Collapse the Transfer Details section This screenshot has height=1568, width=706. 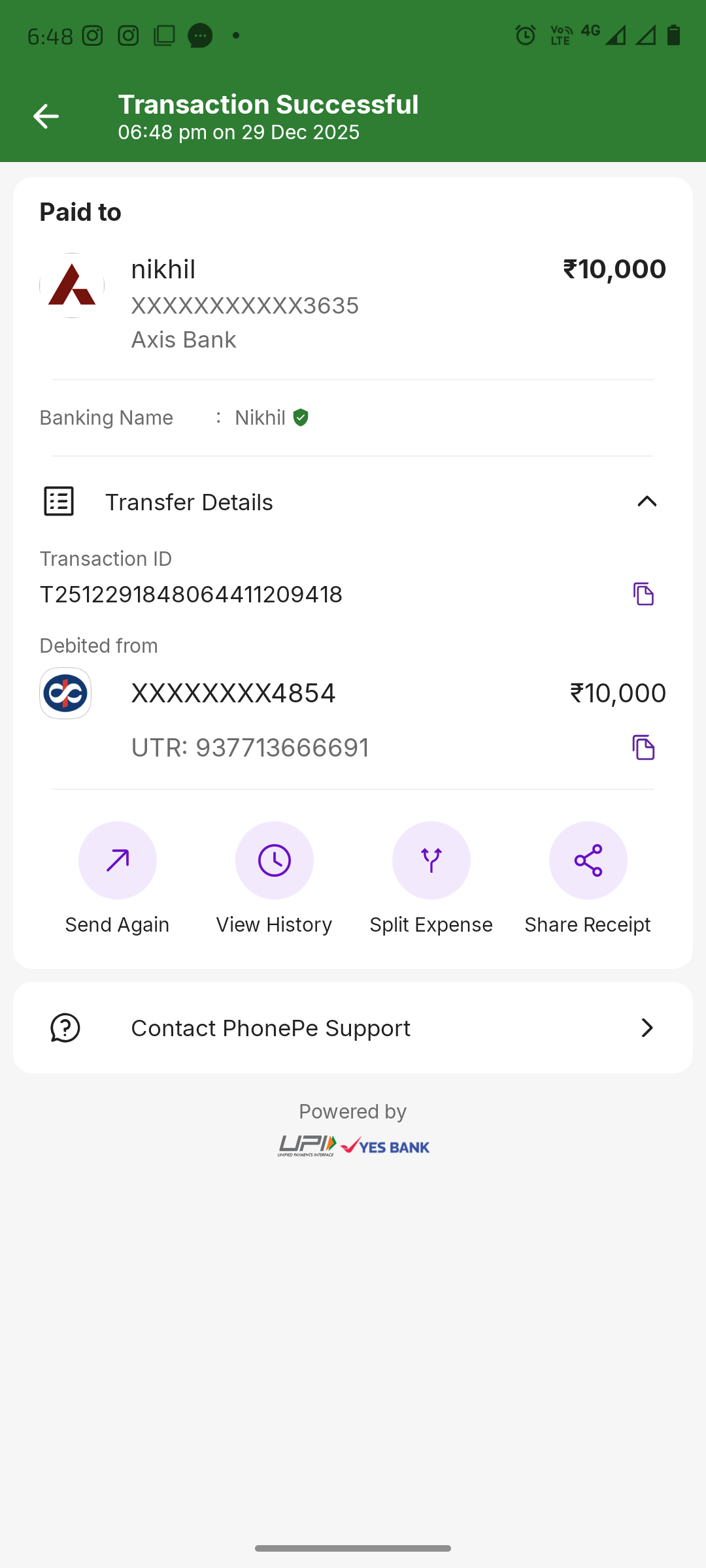coord(646,502)
